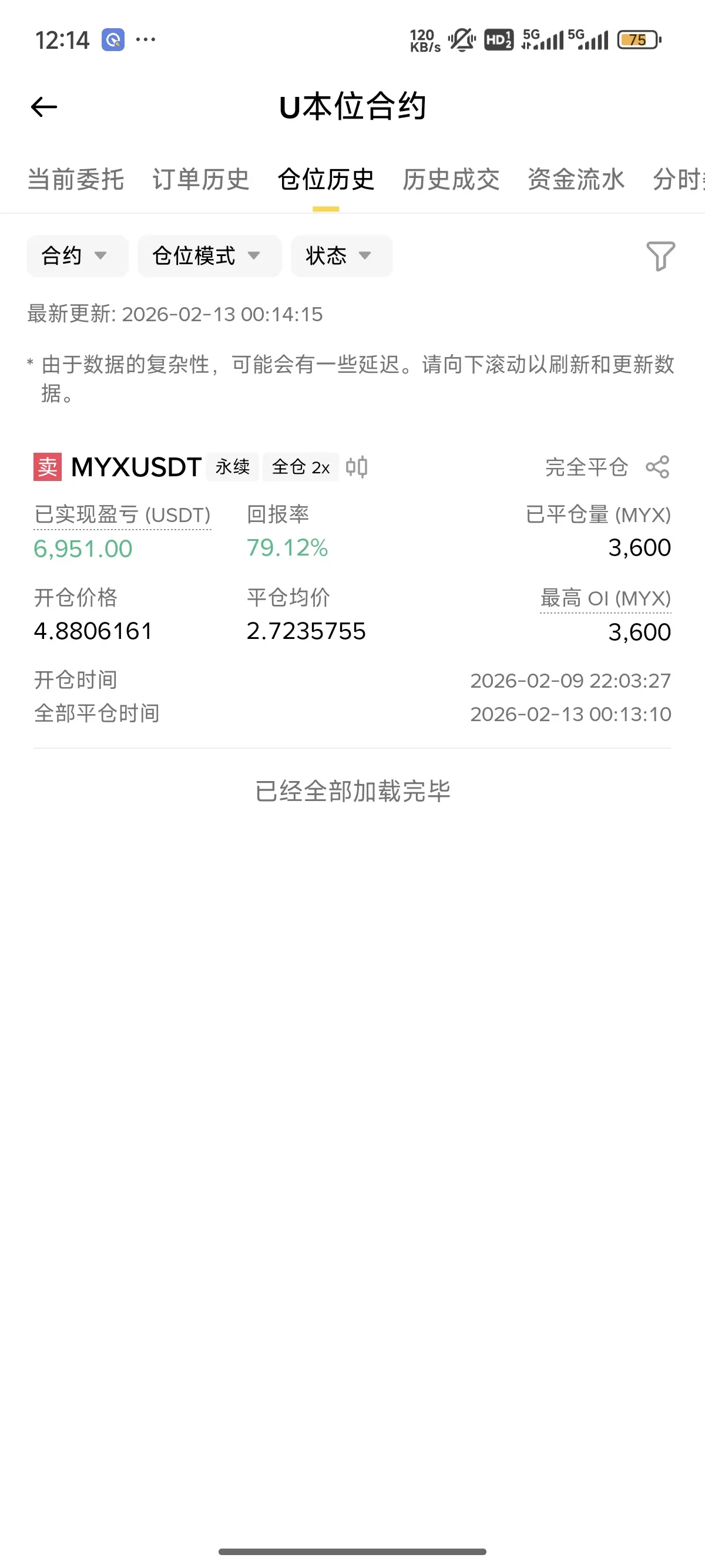Screen dimensions: 705x1568
Task: Expand the 合约 dropdown filter
Action: point(78,255)
